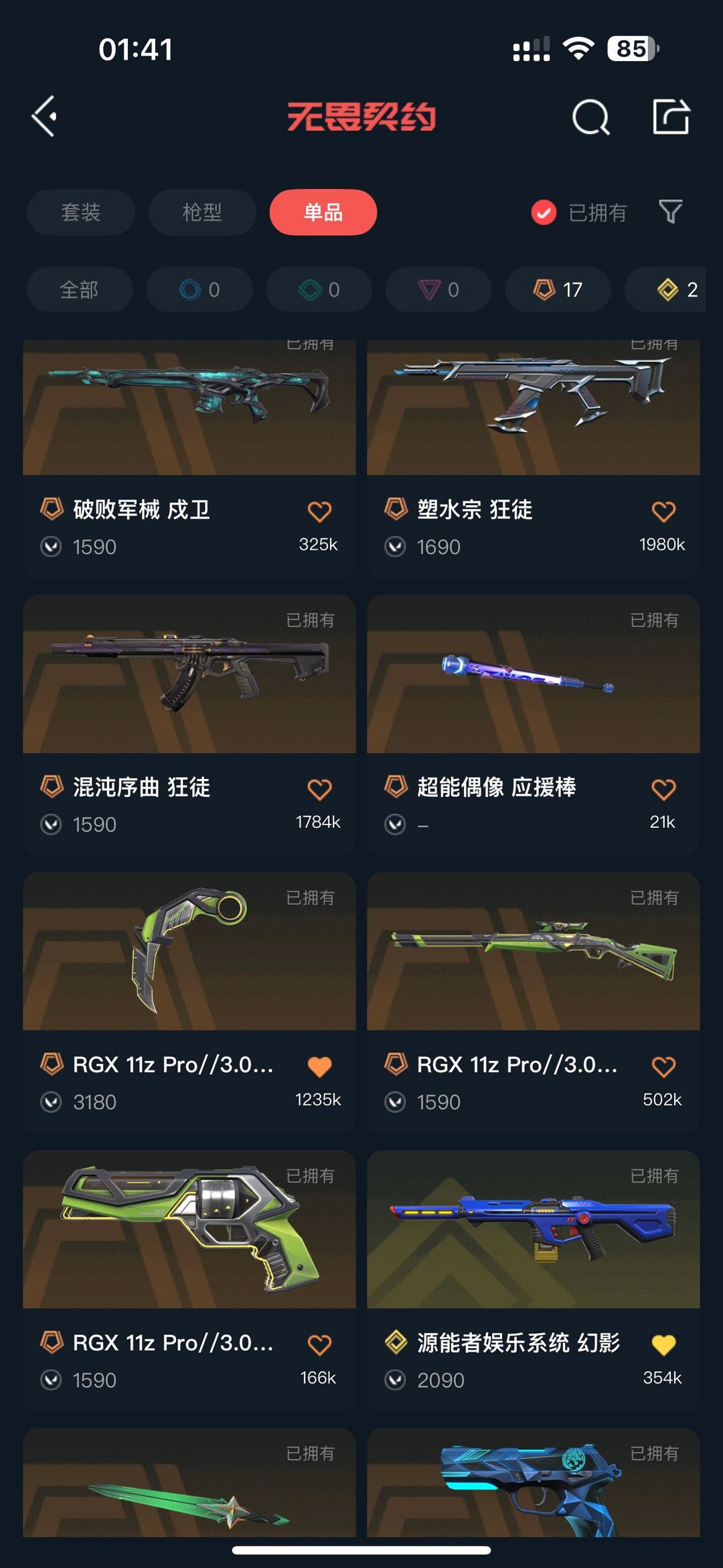The height and width of the screenshot is (1568, 723).
Task: Go back using the top-left arrow
Action: tap(45, 117)
